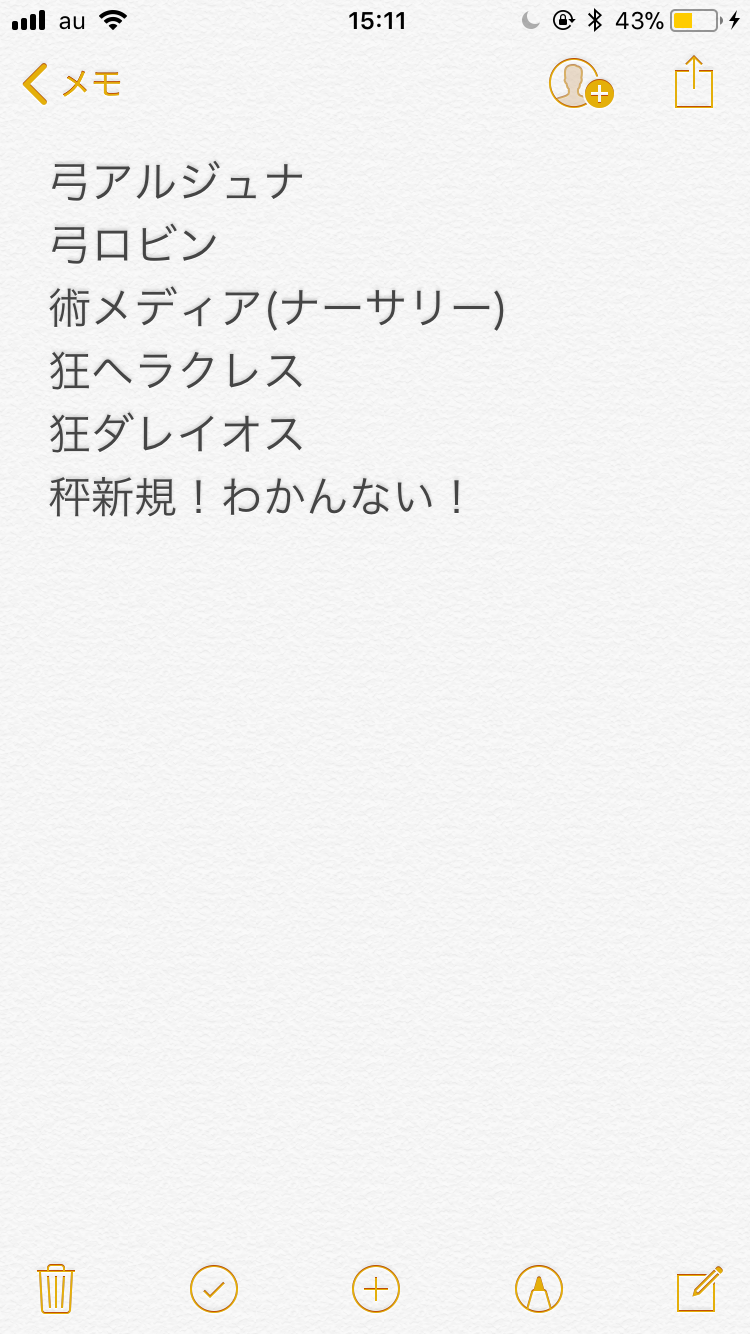The height and width of the screenshot is (1334, 750).
Task: Delete this note with the trash icon
Action: click(x=56, y=1288)
